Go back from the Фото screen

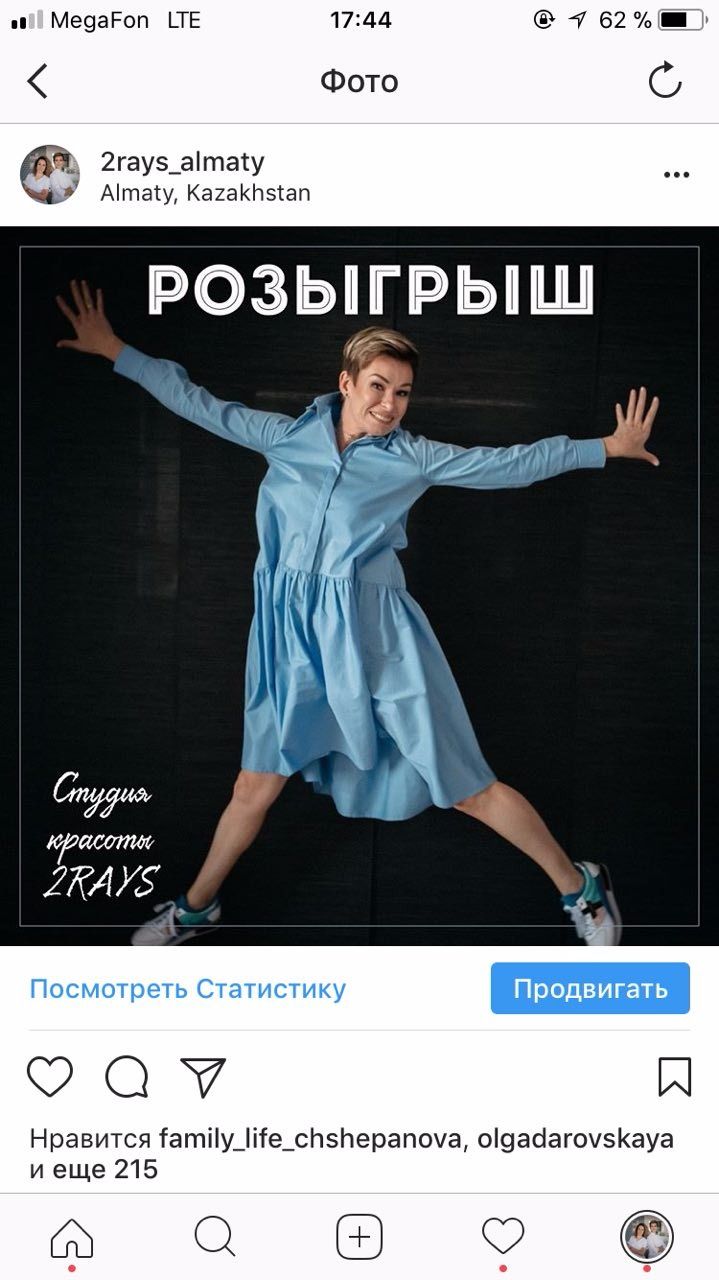coord(38,81)
